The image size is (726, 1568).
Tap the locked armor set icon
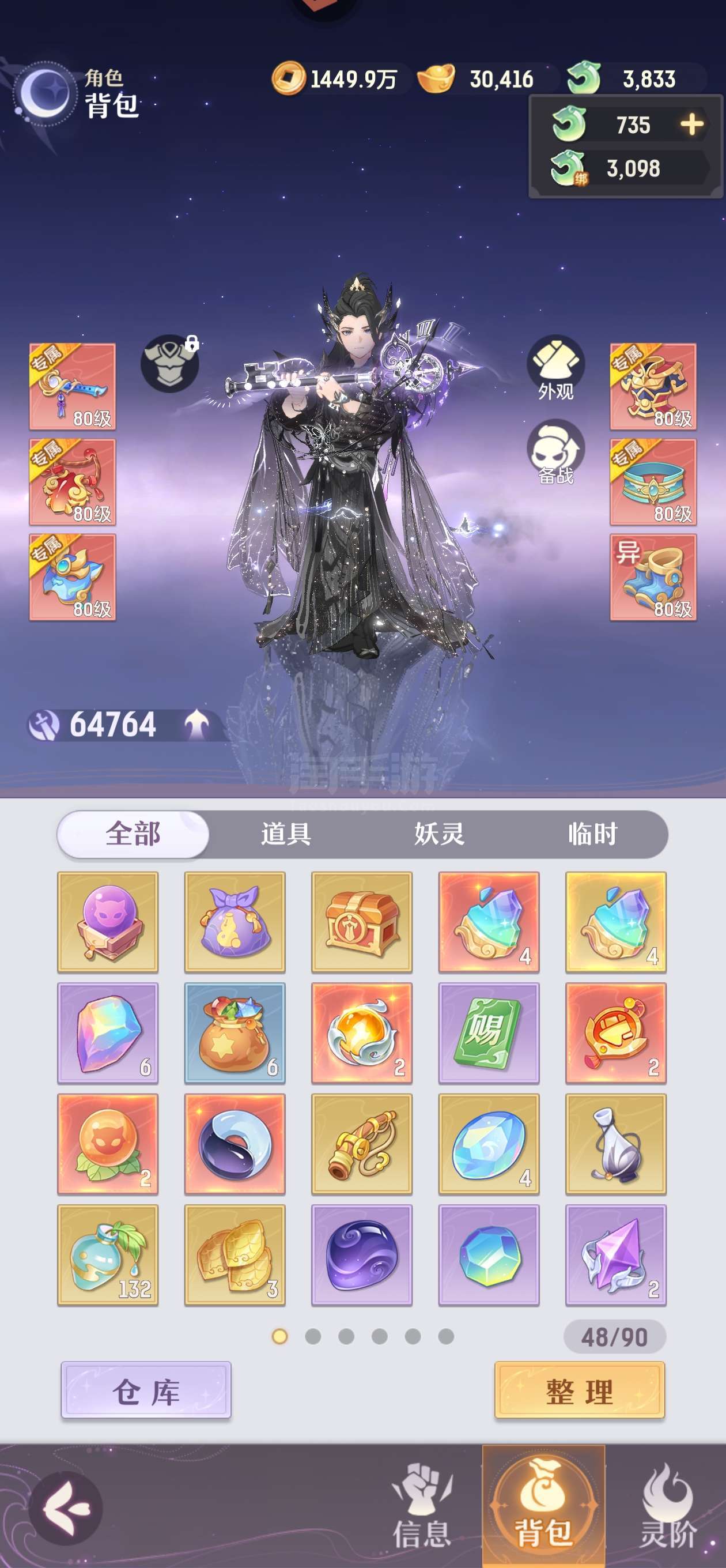tap(170, 363)
